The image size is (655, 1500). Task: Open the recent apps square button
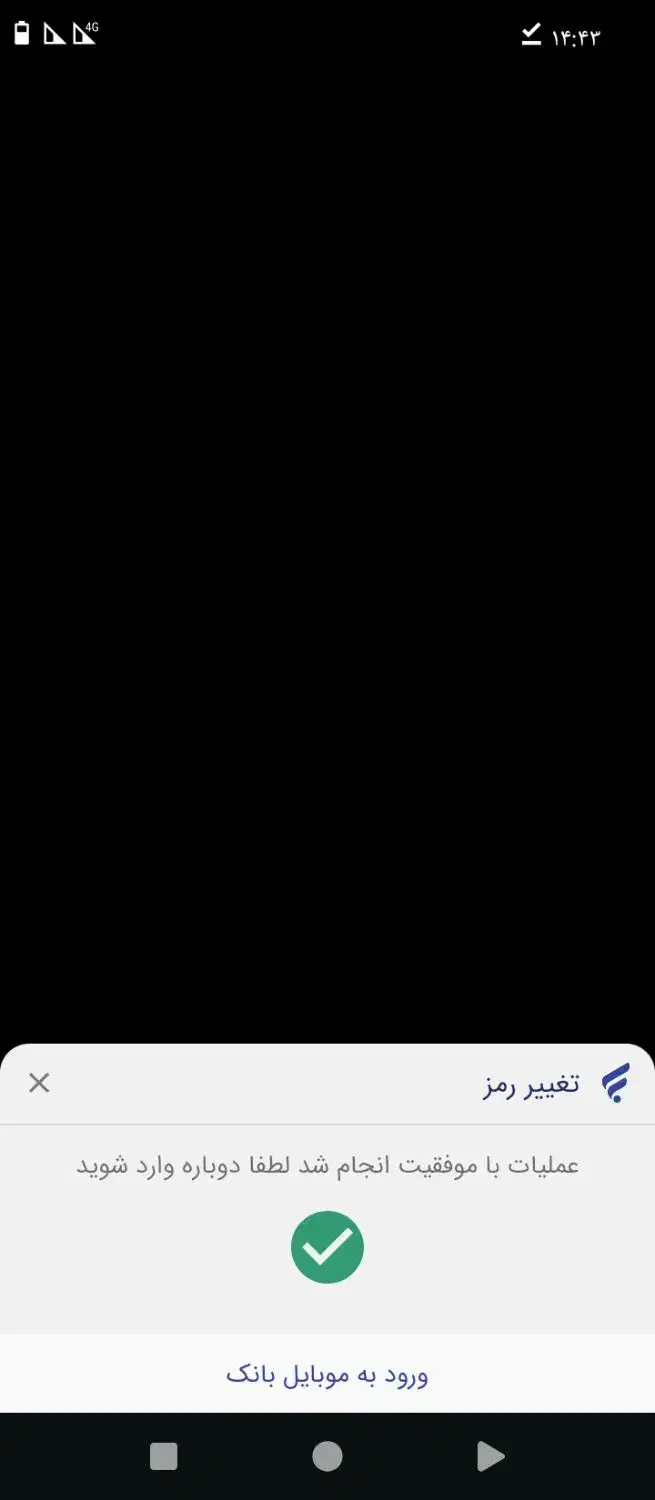click(x=164, y=1456)
